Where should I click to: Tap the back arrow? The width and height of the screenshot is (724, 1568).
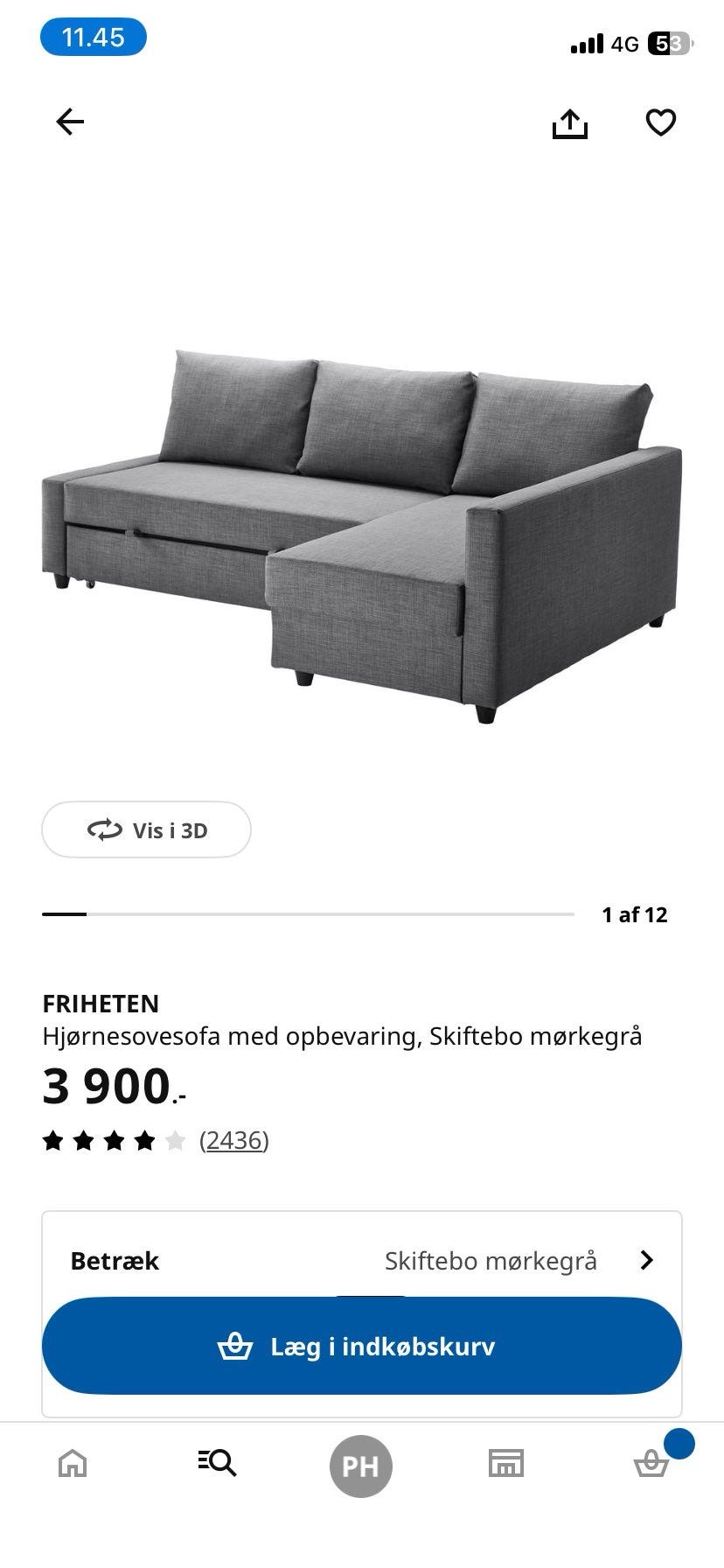[x=71, y=122]
